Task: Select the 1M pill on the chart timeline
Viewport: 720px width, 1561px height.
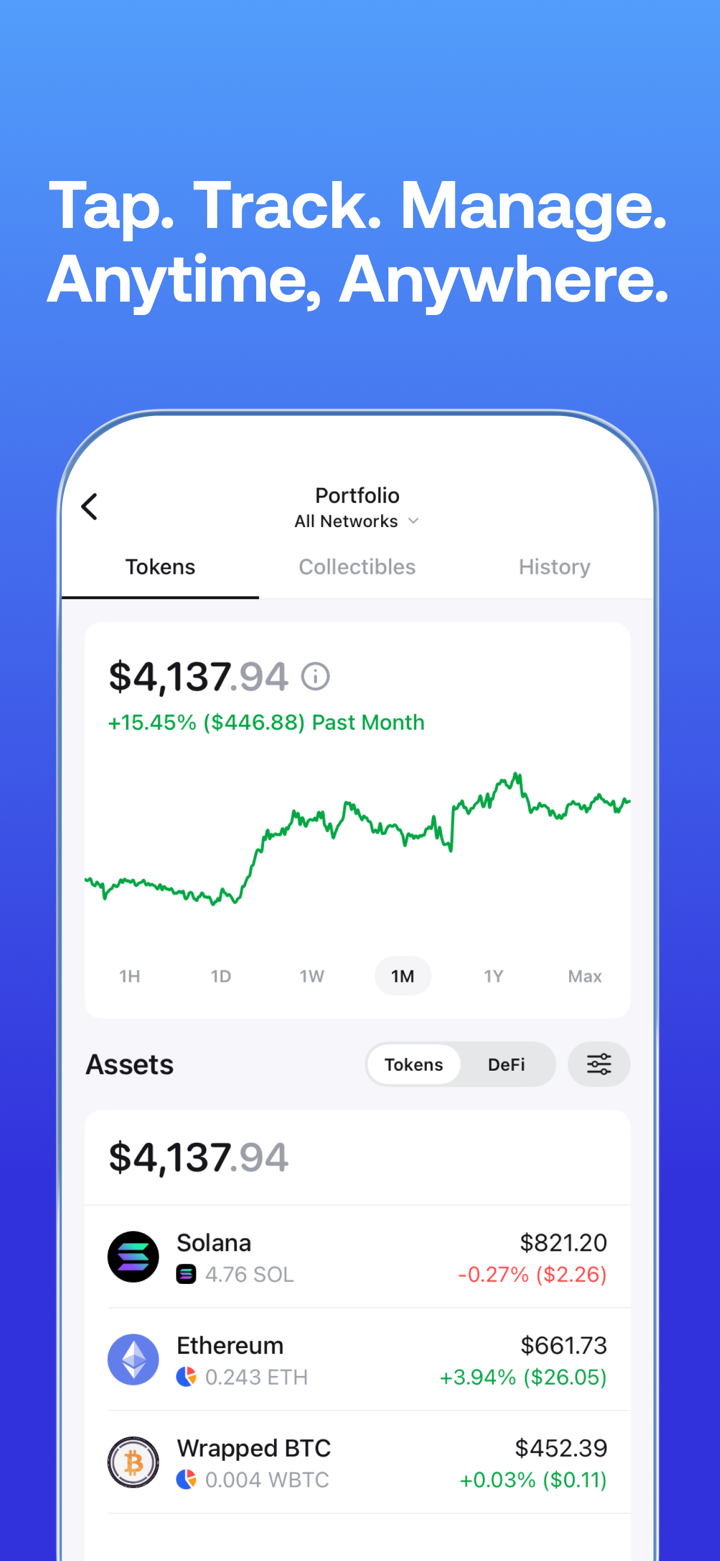Action: coord(403,976)
